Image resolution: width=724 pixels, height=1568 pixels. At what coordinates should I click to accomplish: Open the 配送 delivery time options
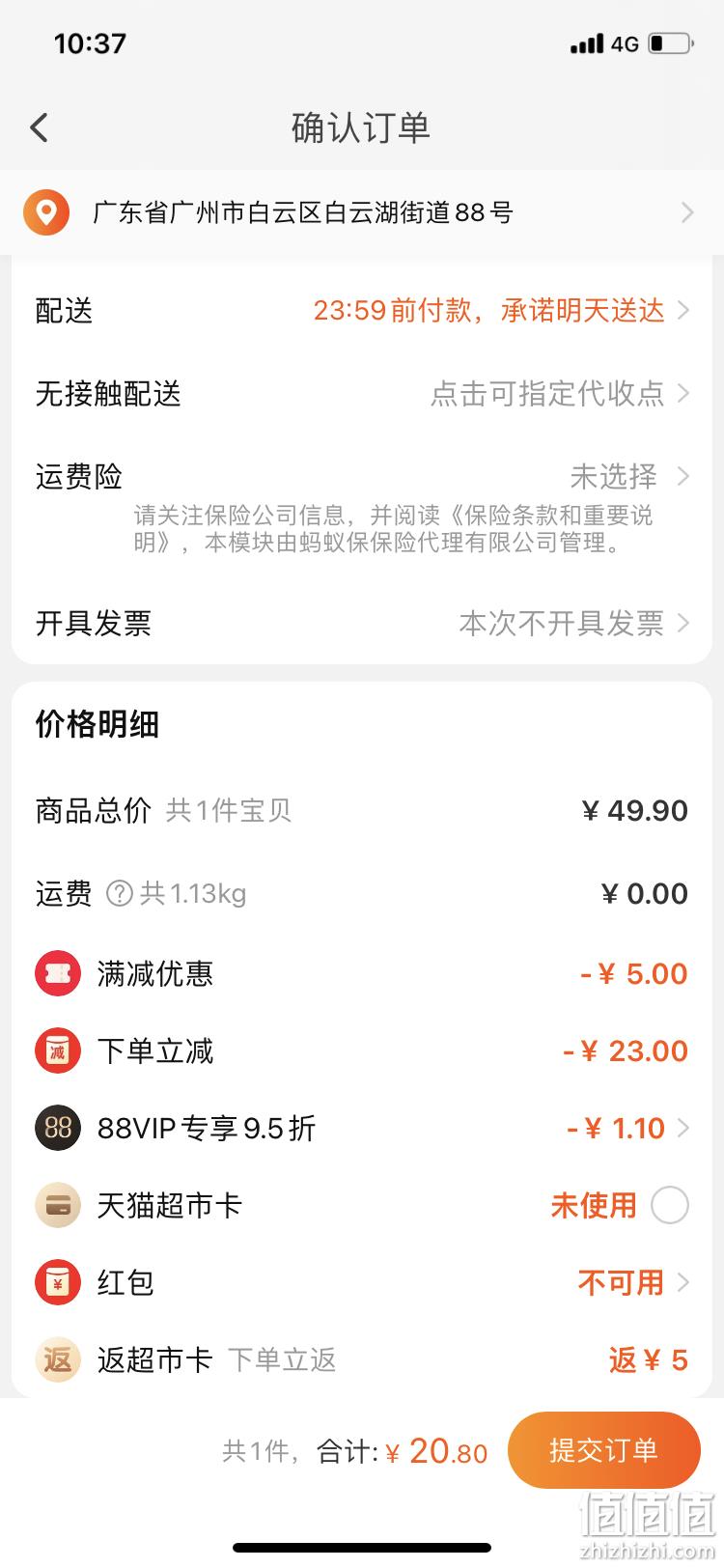click(362, 310)
